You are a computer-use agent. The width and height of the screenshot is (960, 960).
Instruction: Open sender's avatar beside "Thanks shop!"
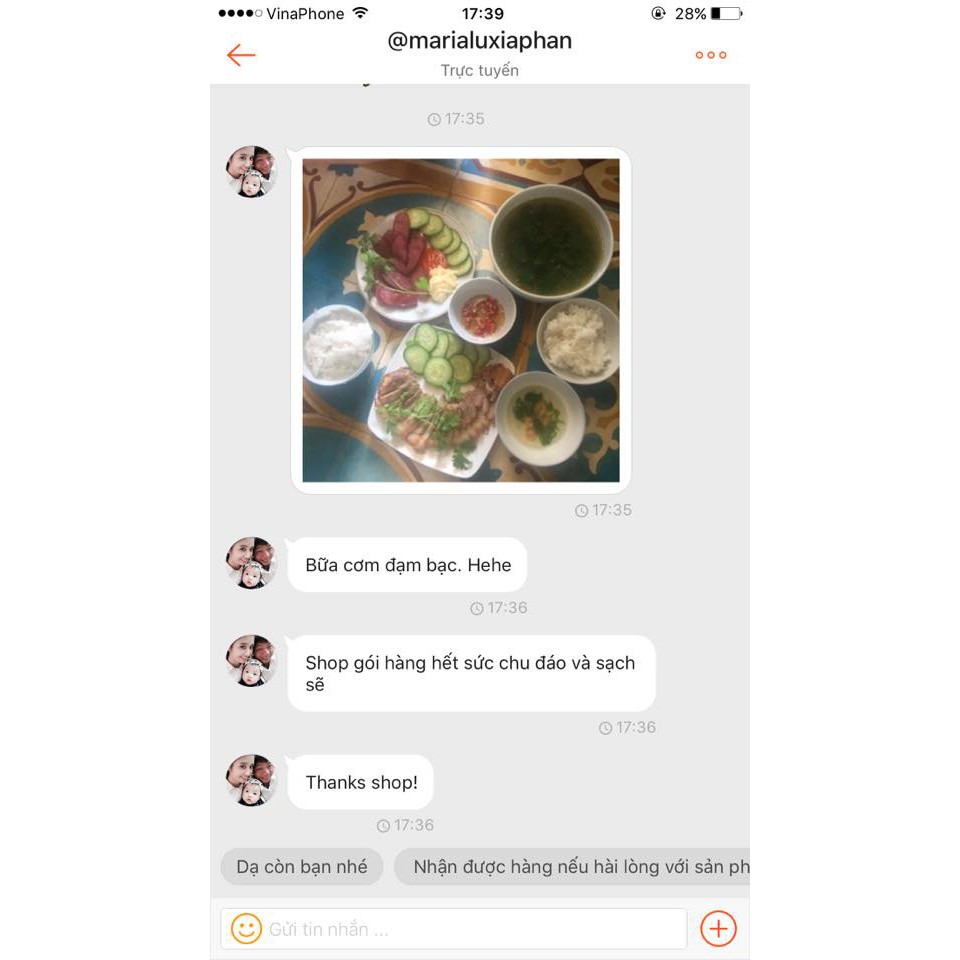pyautogui.click(x=251, y=780)
